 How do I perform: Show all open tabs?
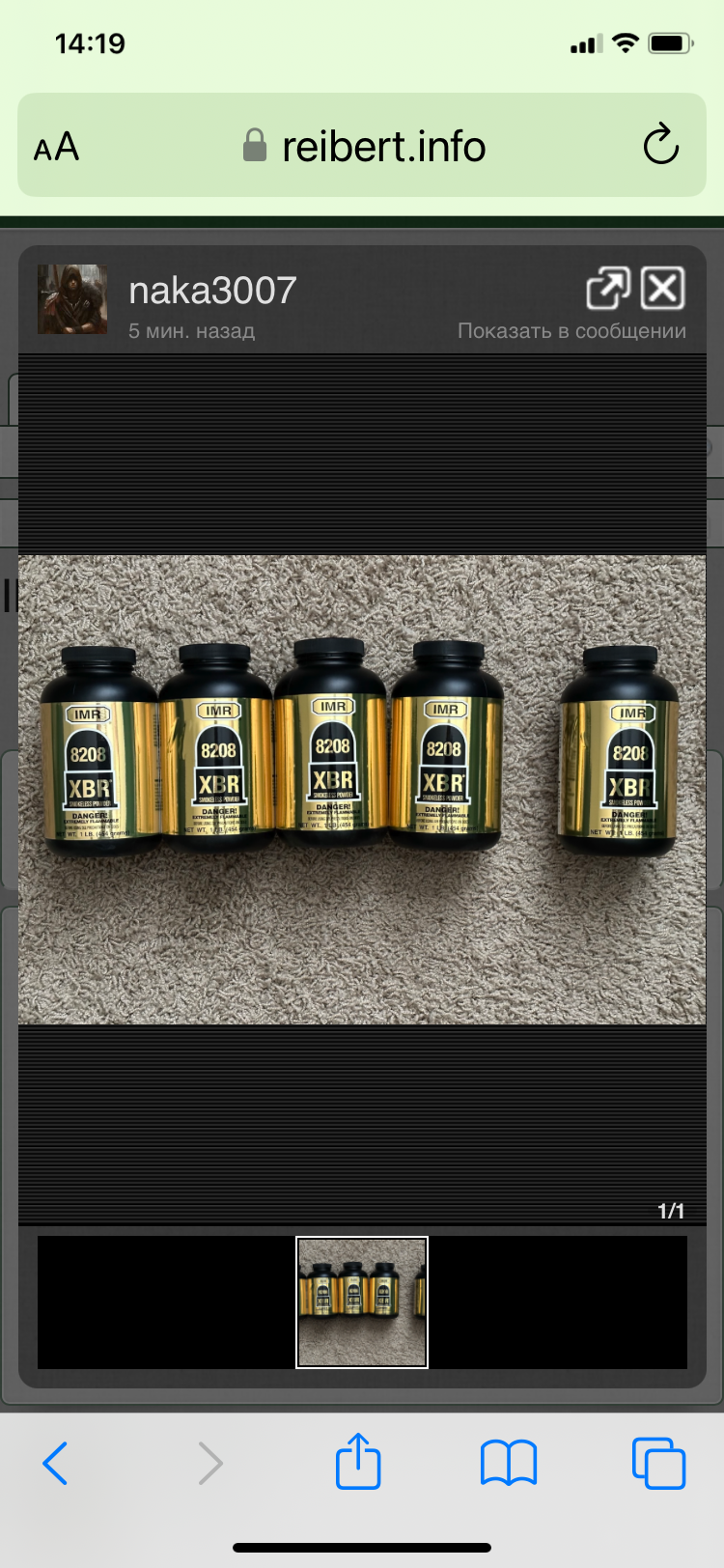[658, 1464]
